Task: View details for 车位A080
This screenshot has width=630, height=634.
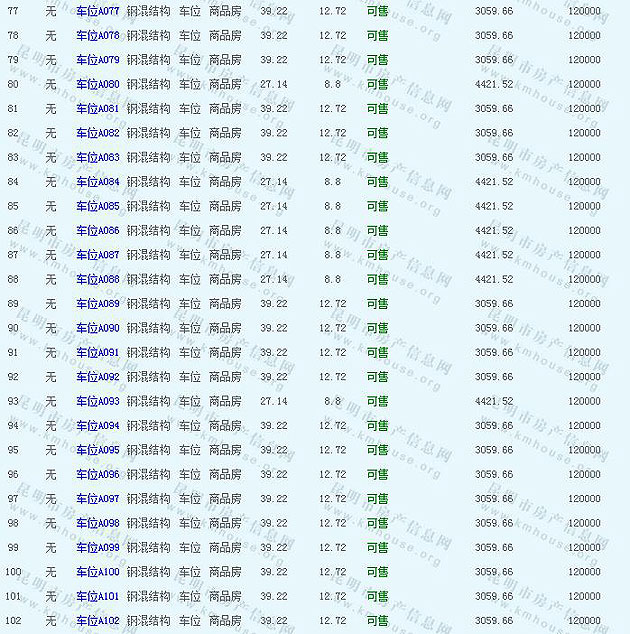Action: [97, 84]
